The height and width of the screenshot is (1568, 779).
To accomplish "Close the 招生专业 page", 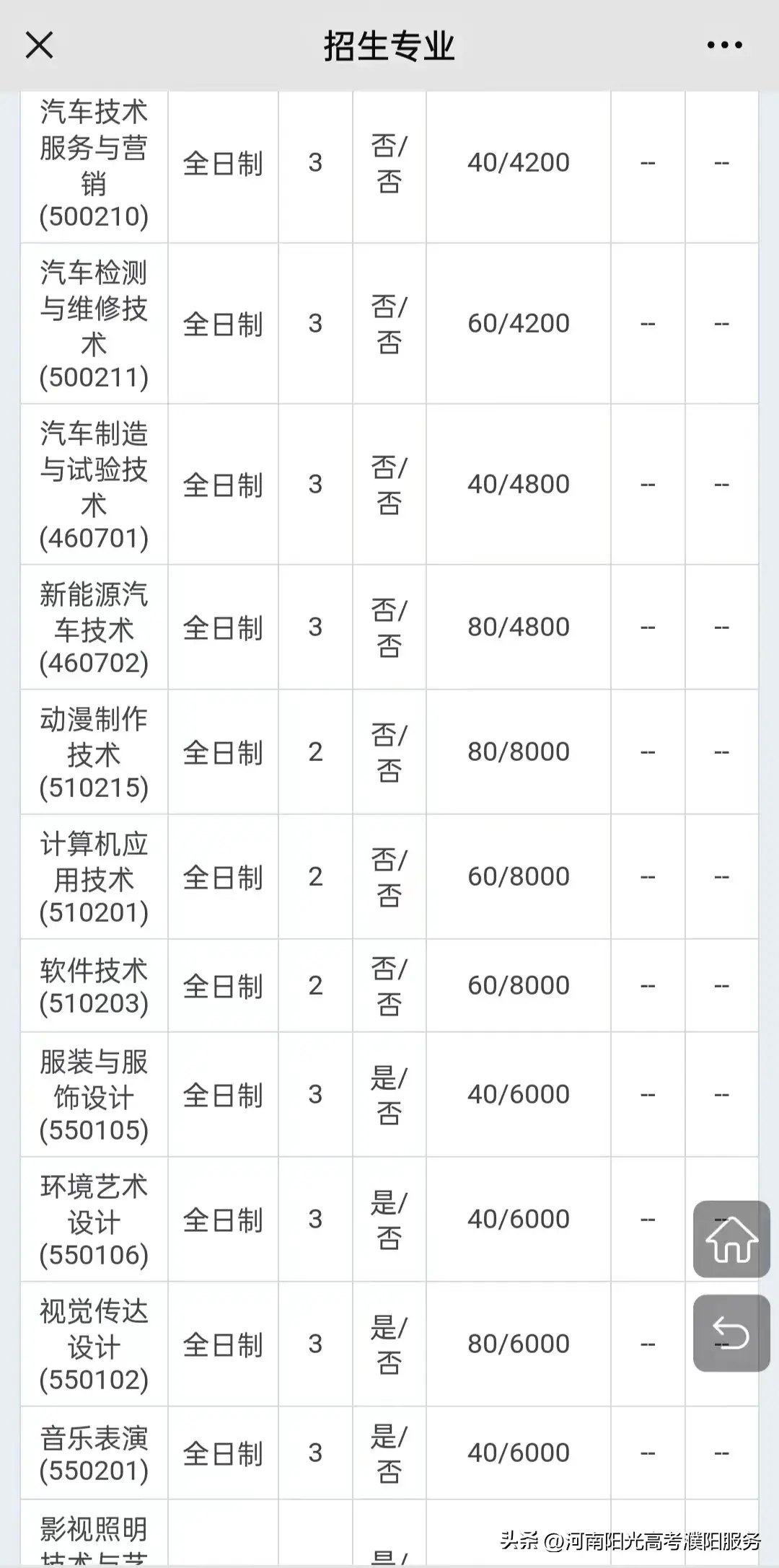I will pyautogui.click(x=39, y=45).
